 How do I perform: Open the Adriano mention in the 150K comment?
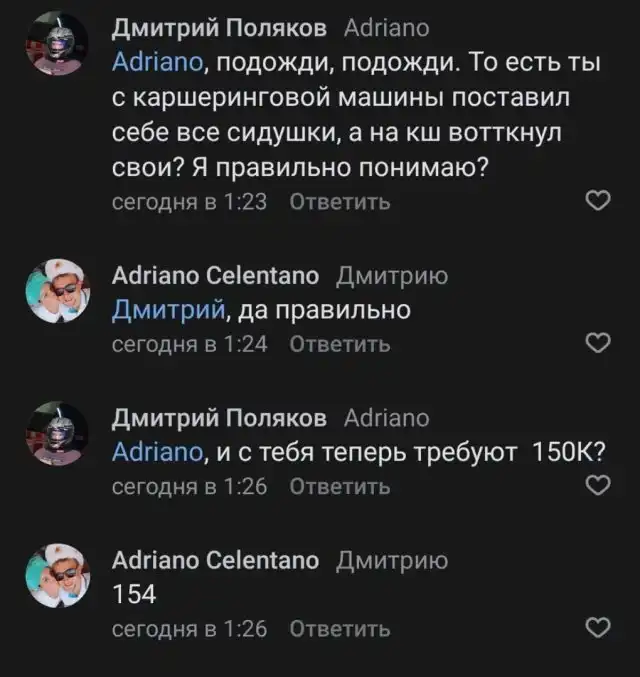[159, 453]
